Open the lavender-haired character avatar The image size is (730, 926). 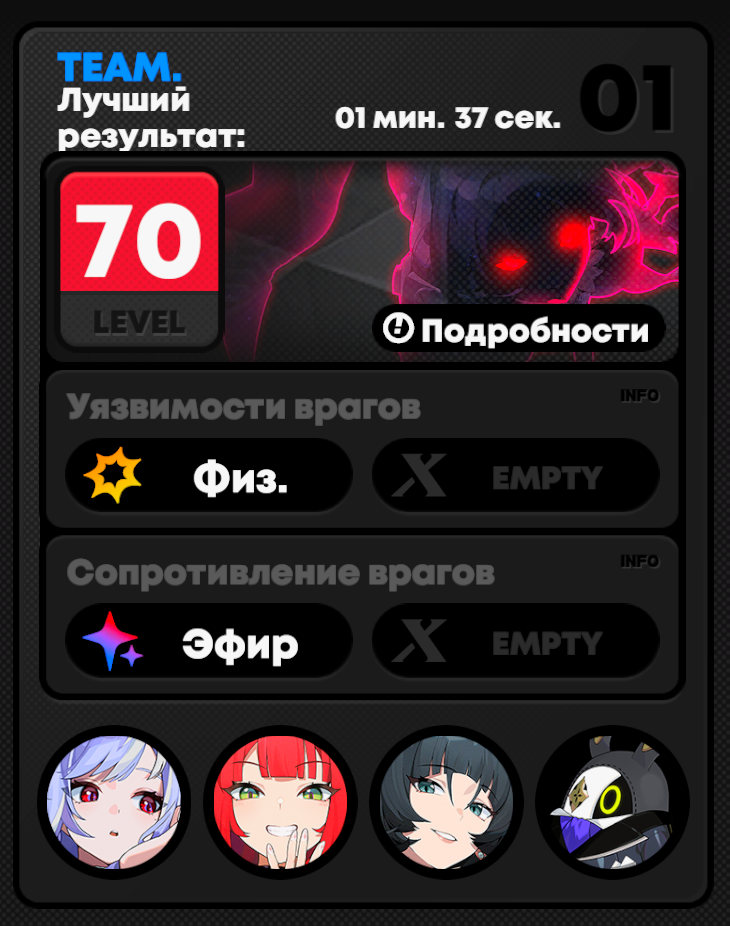115,803
